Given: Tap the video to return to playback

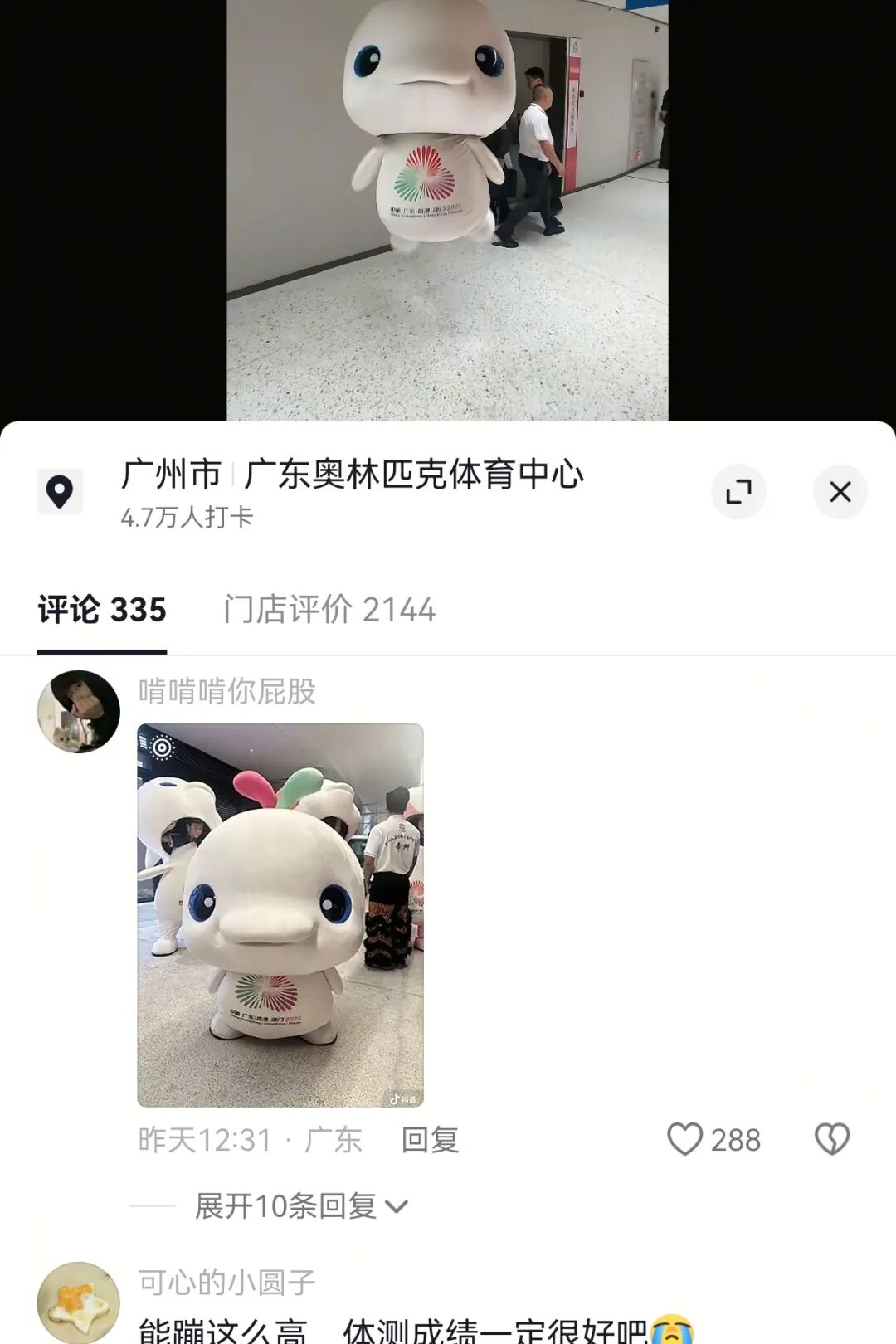Looking at the screenshot, I should [447, 207].
